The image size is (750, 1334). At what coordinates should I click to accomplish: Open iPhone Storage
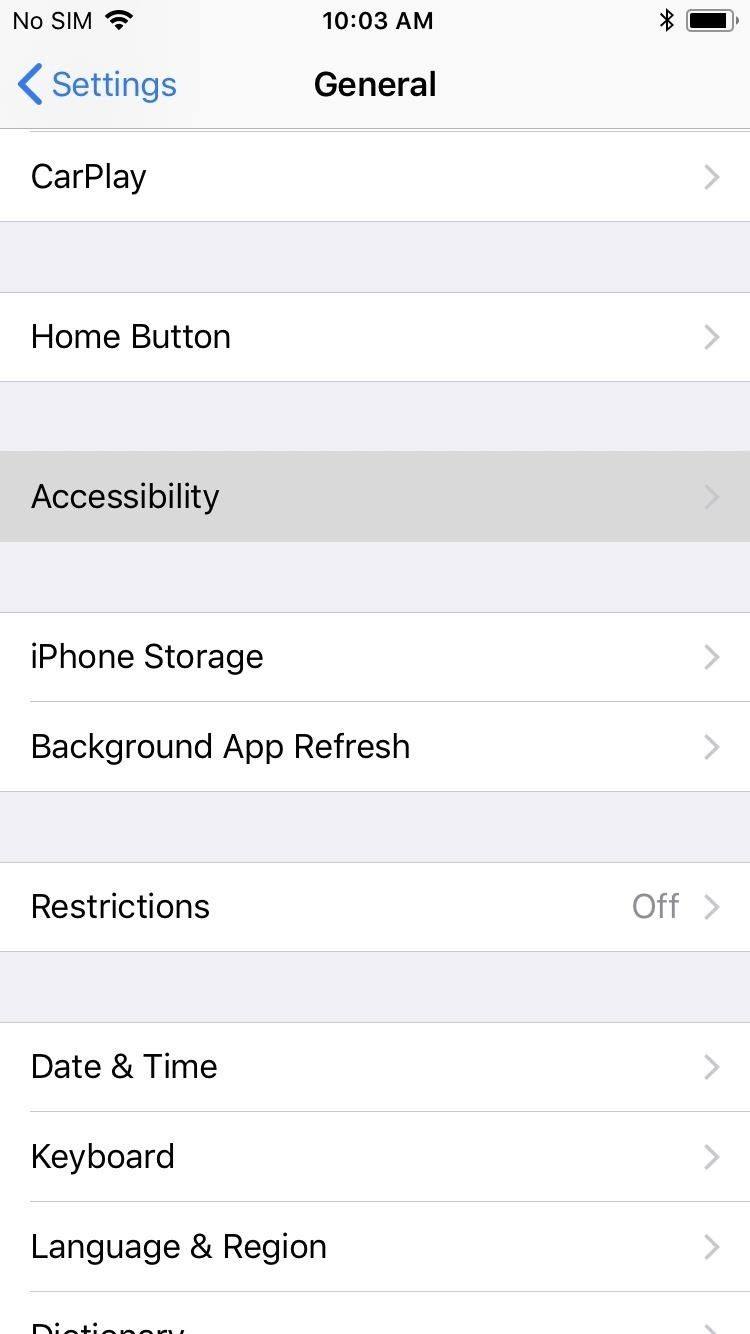375,656
